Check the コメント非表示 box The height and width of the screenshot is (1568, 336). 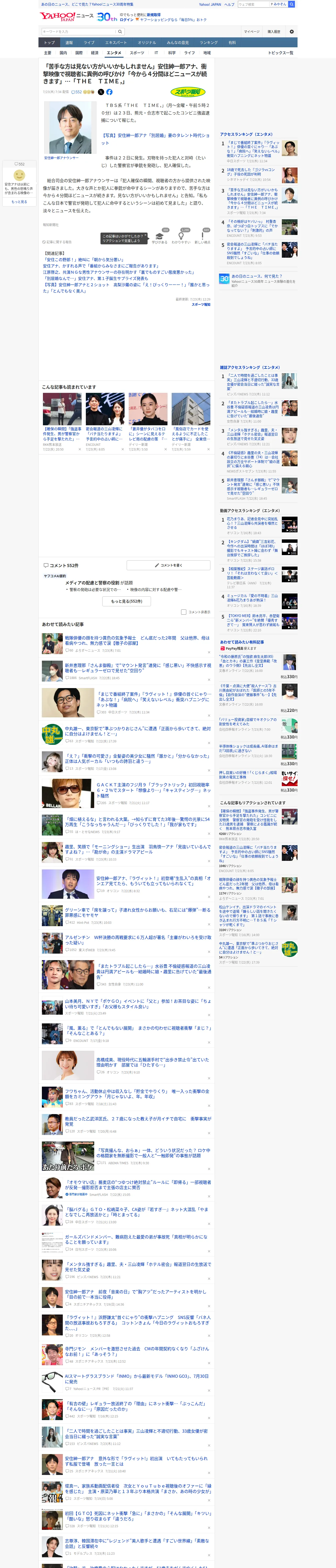[183, 612]
